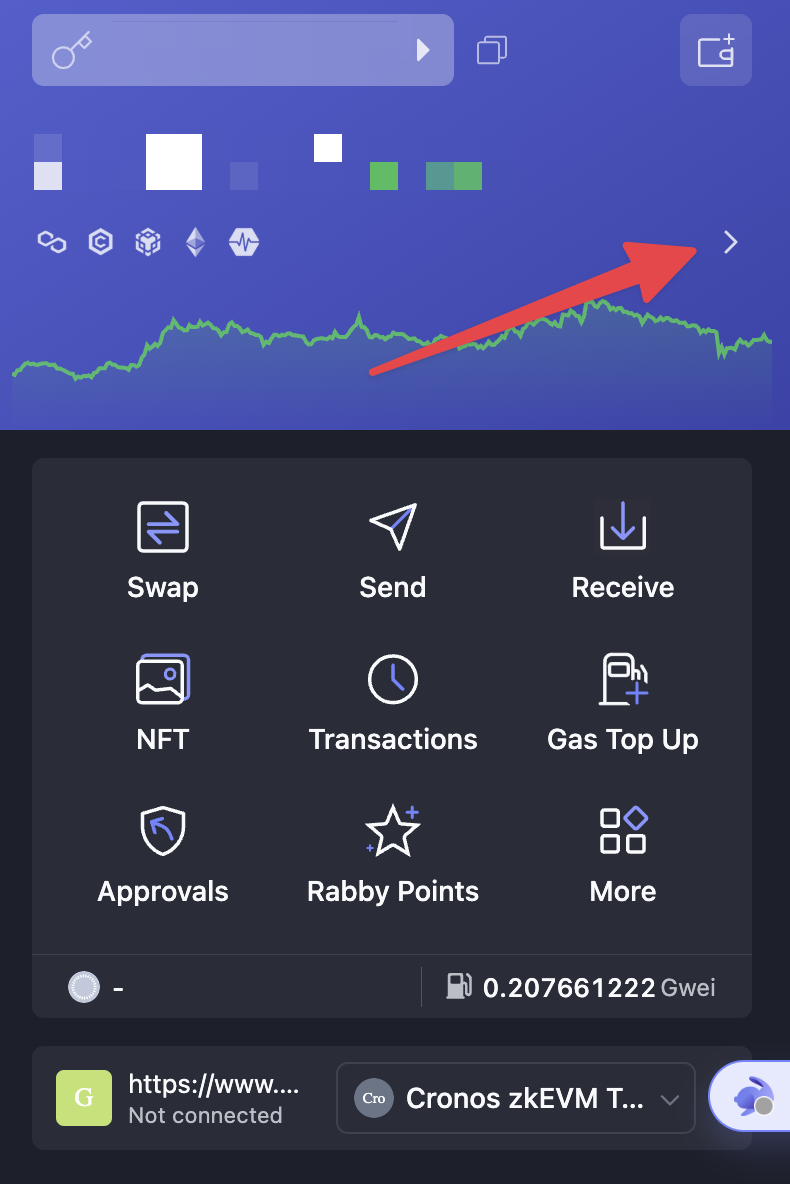View NFT collection
This screenshot has height=1184, width=790.
pos(163,703)
